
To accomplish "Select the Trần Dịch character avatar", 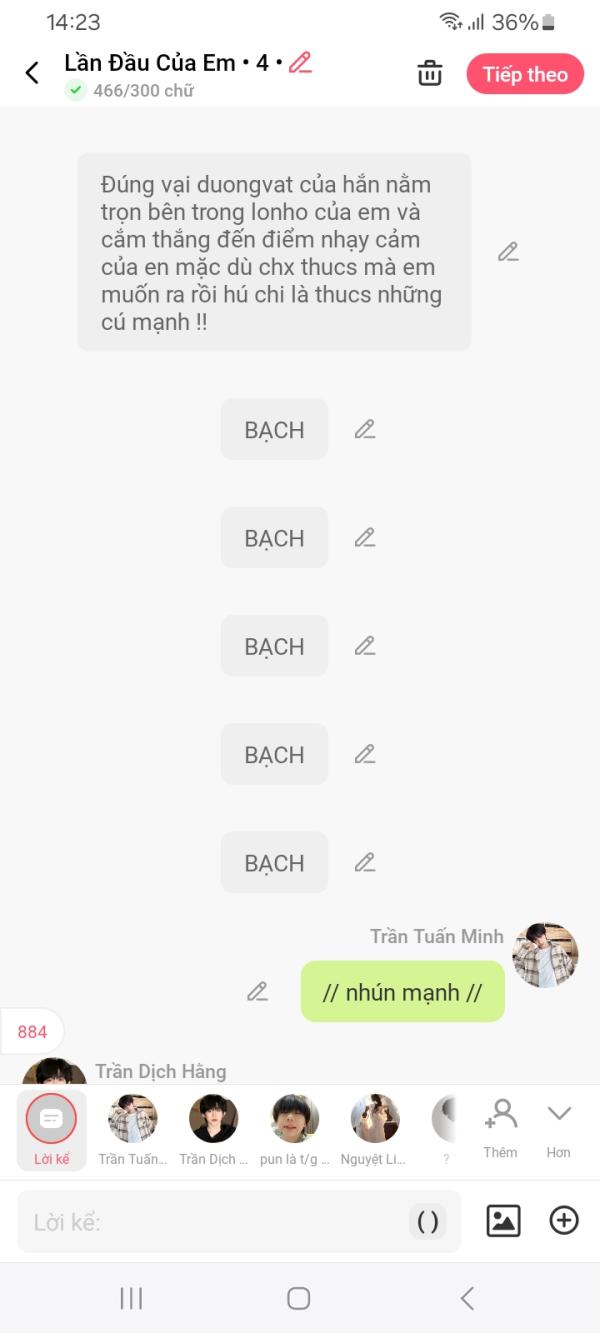I will (x=214, y=1129).
